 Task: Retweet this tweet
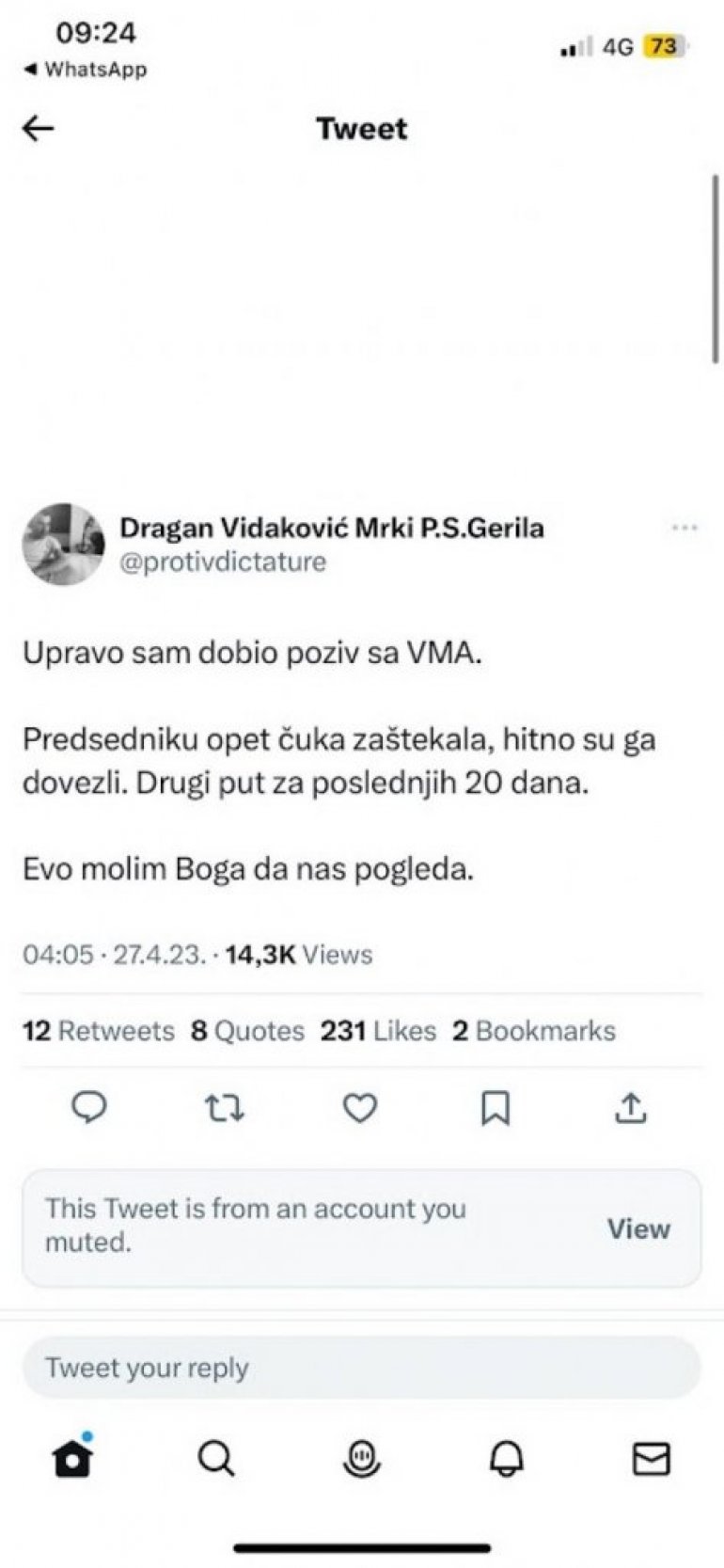click(x=225, y=1108)
